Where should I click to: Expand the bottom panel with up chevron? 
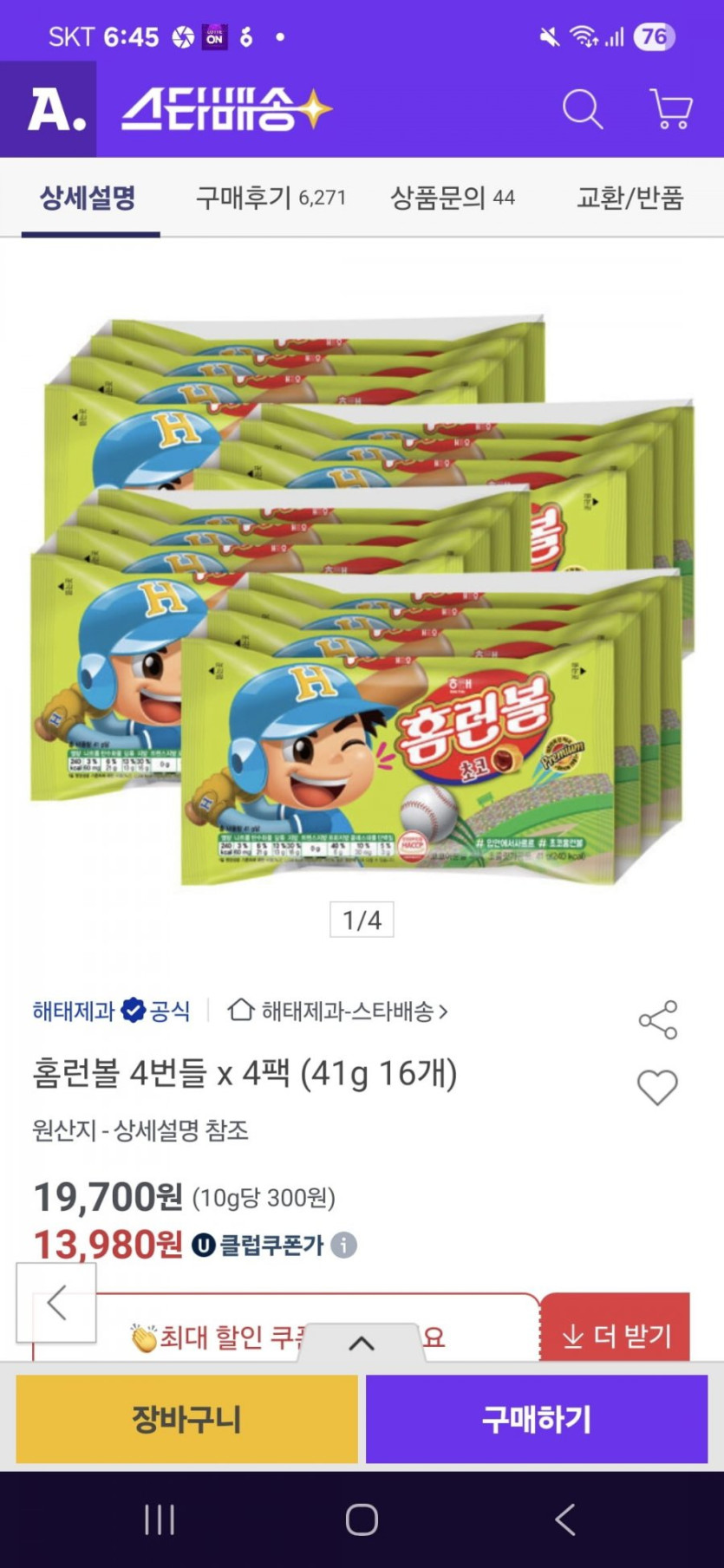click(x=362, y=1343)
